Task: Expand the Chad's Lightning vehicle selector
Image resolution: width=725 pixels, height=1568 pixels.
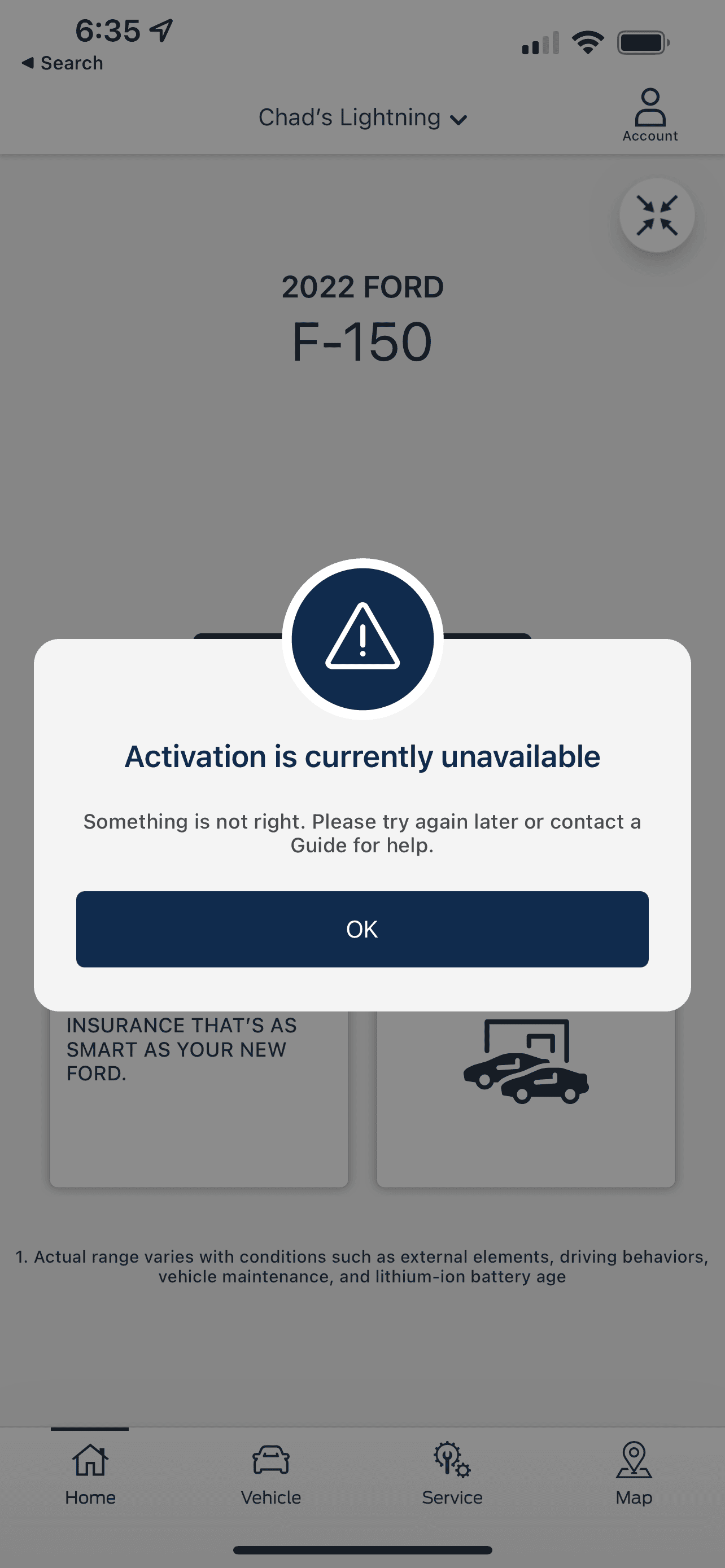Action: pyautogui.click(x=362, y=117)
